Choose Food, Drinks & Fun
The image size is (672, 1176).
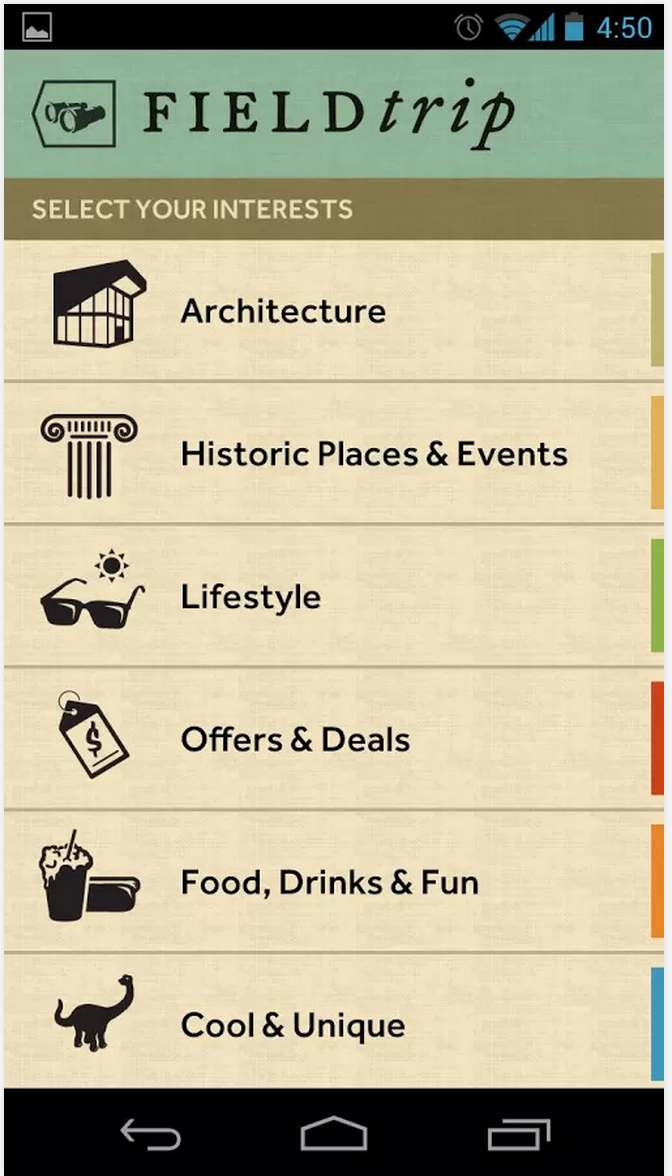coord(334,882)
